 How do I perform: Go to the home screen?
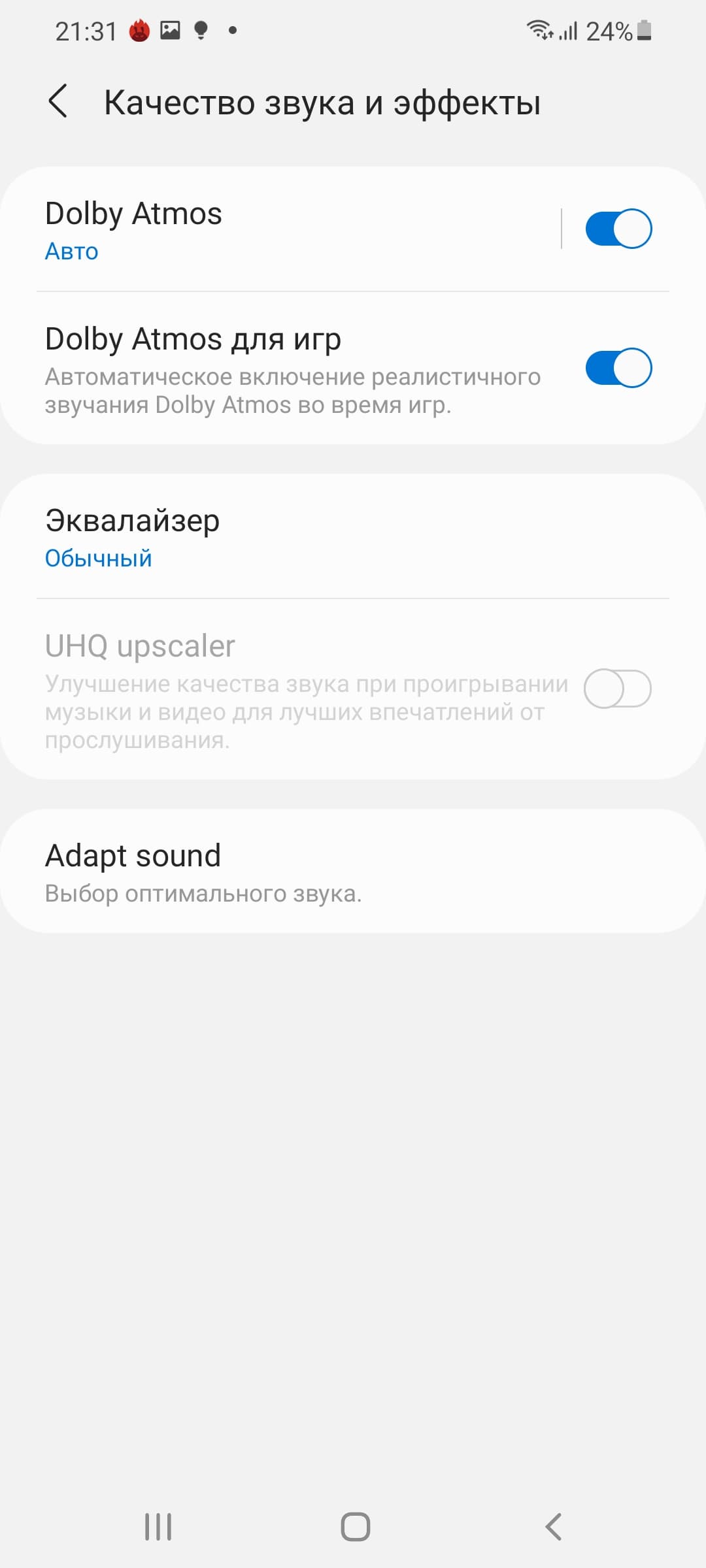355,1527
